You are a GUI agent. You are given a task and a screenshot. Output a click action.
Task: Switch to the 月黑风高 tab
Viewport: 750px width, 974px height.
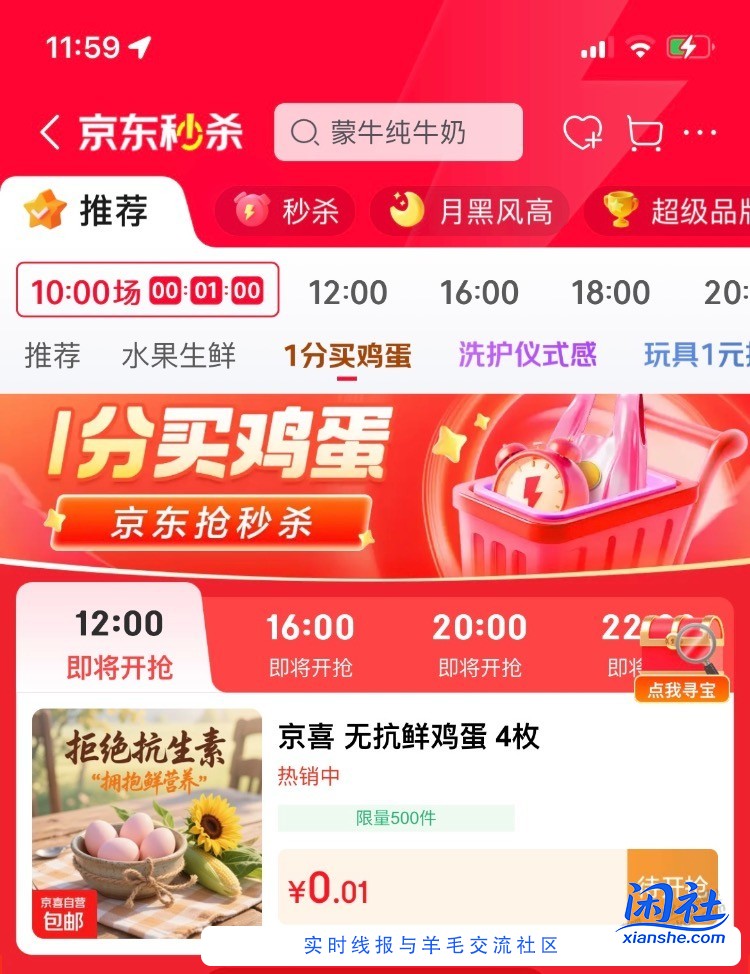(x=470, y=211)
